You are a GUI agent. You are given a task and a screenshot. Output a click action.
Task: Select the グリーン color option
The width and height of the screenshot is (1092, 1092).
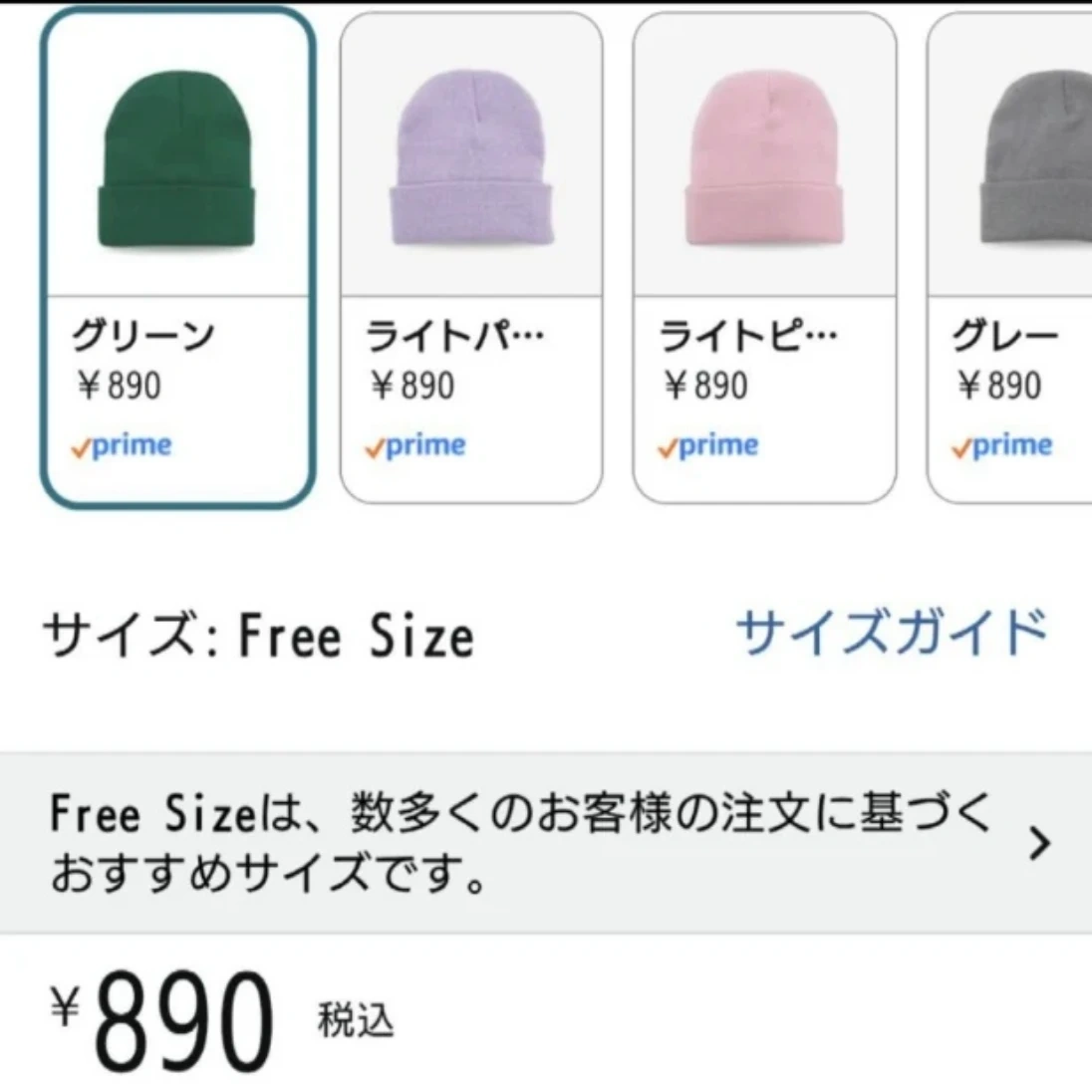[x=177, y=257]
